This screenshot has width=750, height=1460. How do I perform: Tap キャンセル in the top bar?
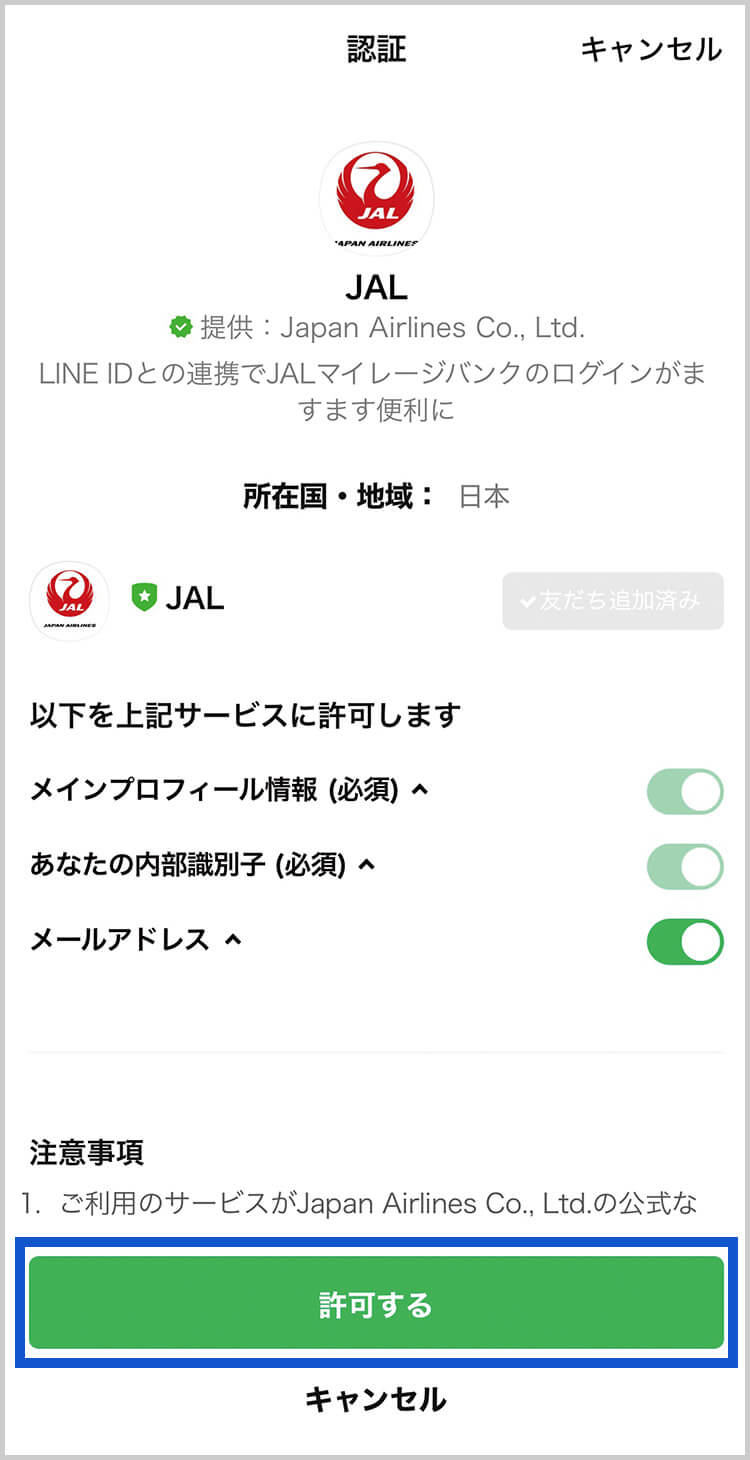coord(650,49)
